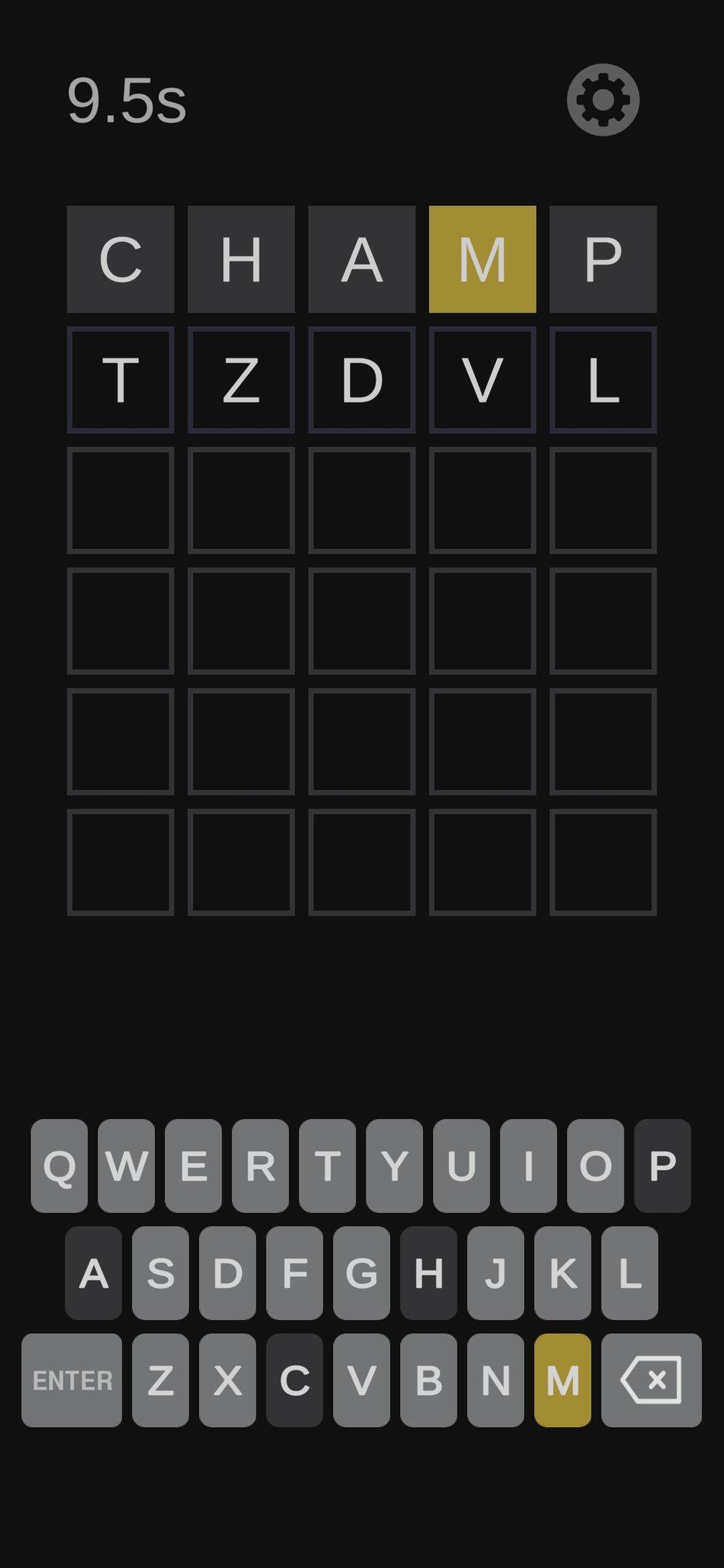The height and width of the screenshot is (1568, 724).
Task: Tap the I key
Action: click(x=529, y=1165)
